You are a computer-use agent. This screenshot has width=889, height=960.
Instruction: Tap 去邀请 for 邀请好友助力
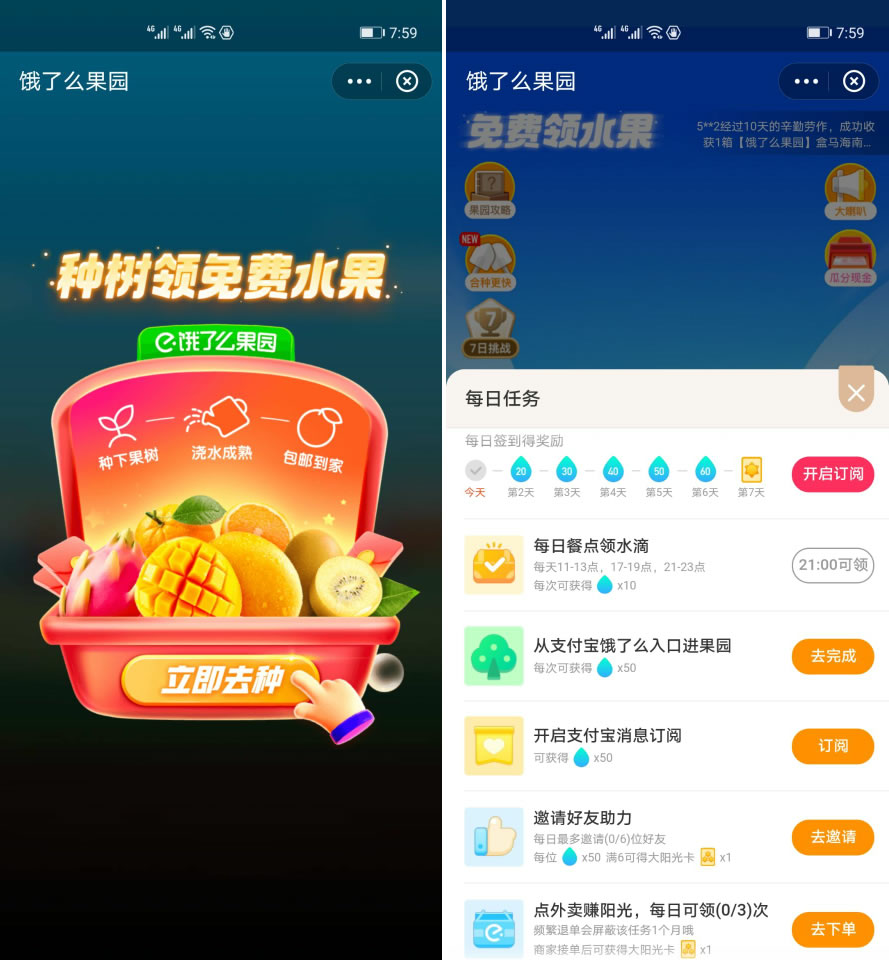[x=832, y=836]
